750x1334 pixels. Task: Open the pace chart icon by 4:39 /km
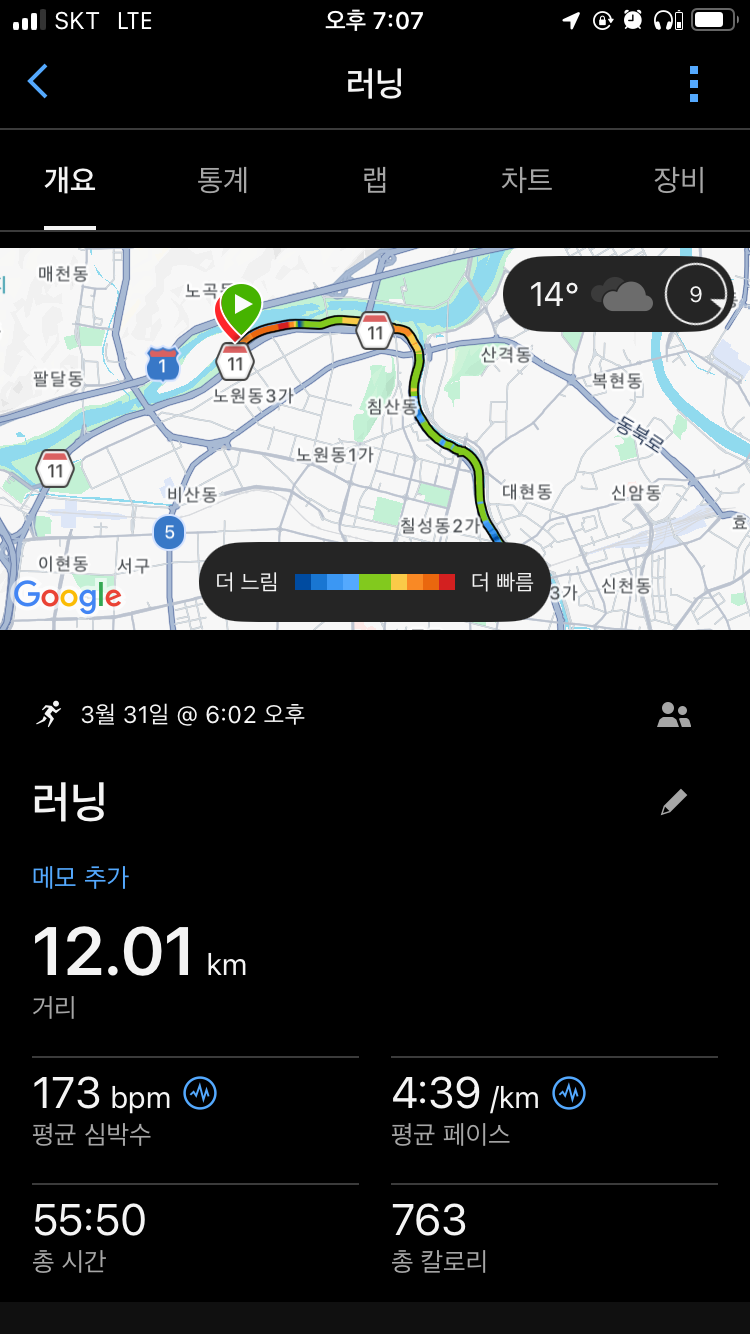(x=569, y=1093)
